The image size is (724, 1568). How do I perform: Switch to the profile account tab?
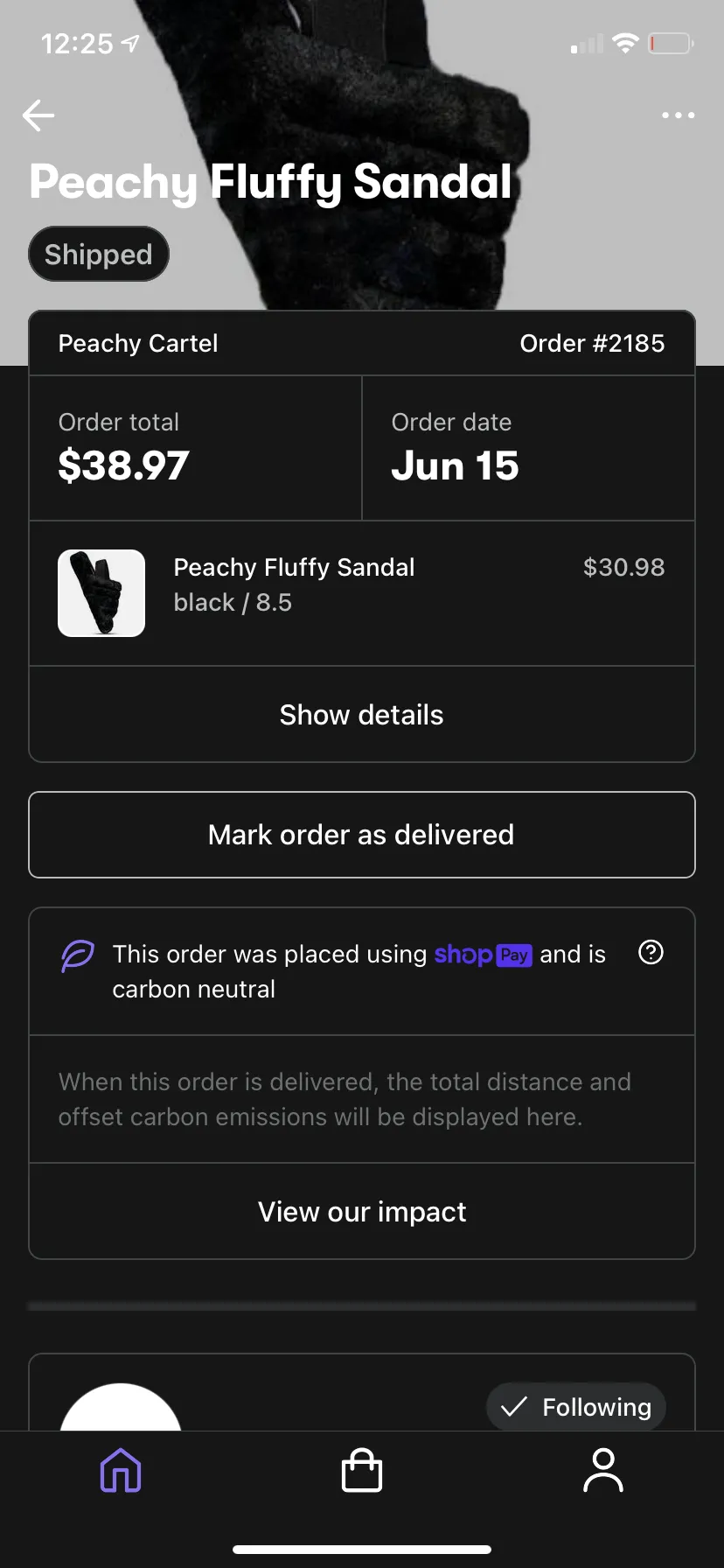(x=603, y=1469)
